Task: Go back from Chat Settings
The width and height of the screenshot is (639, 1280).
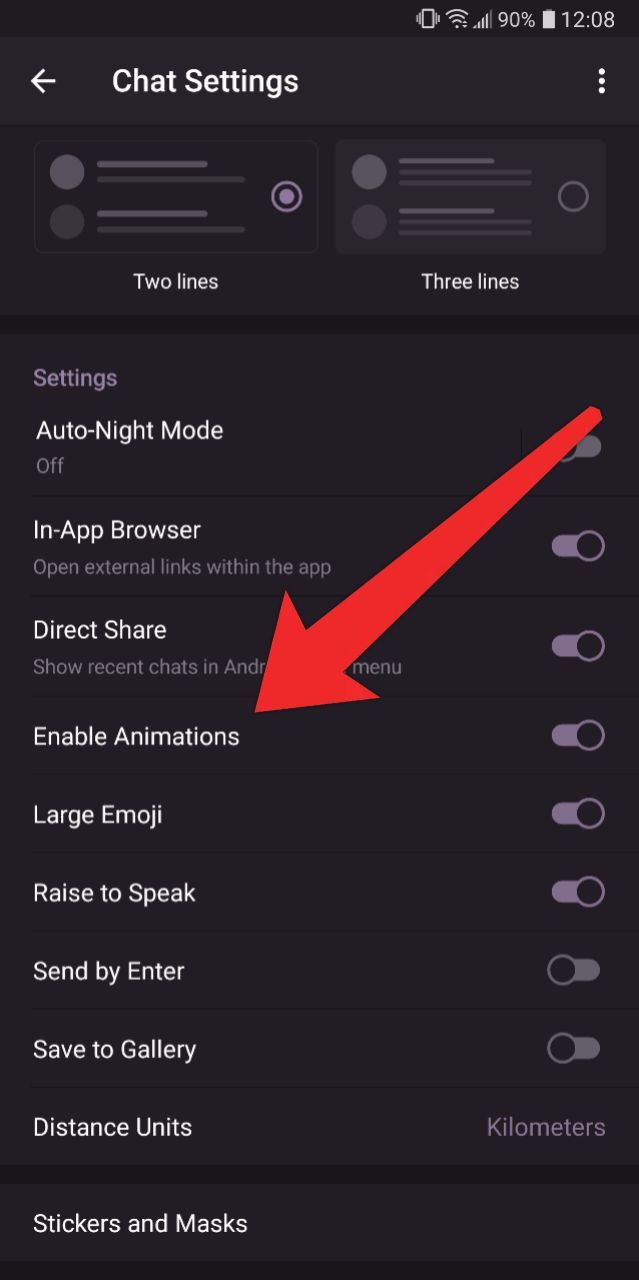Action: click(x=43, y=81)
